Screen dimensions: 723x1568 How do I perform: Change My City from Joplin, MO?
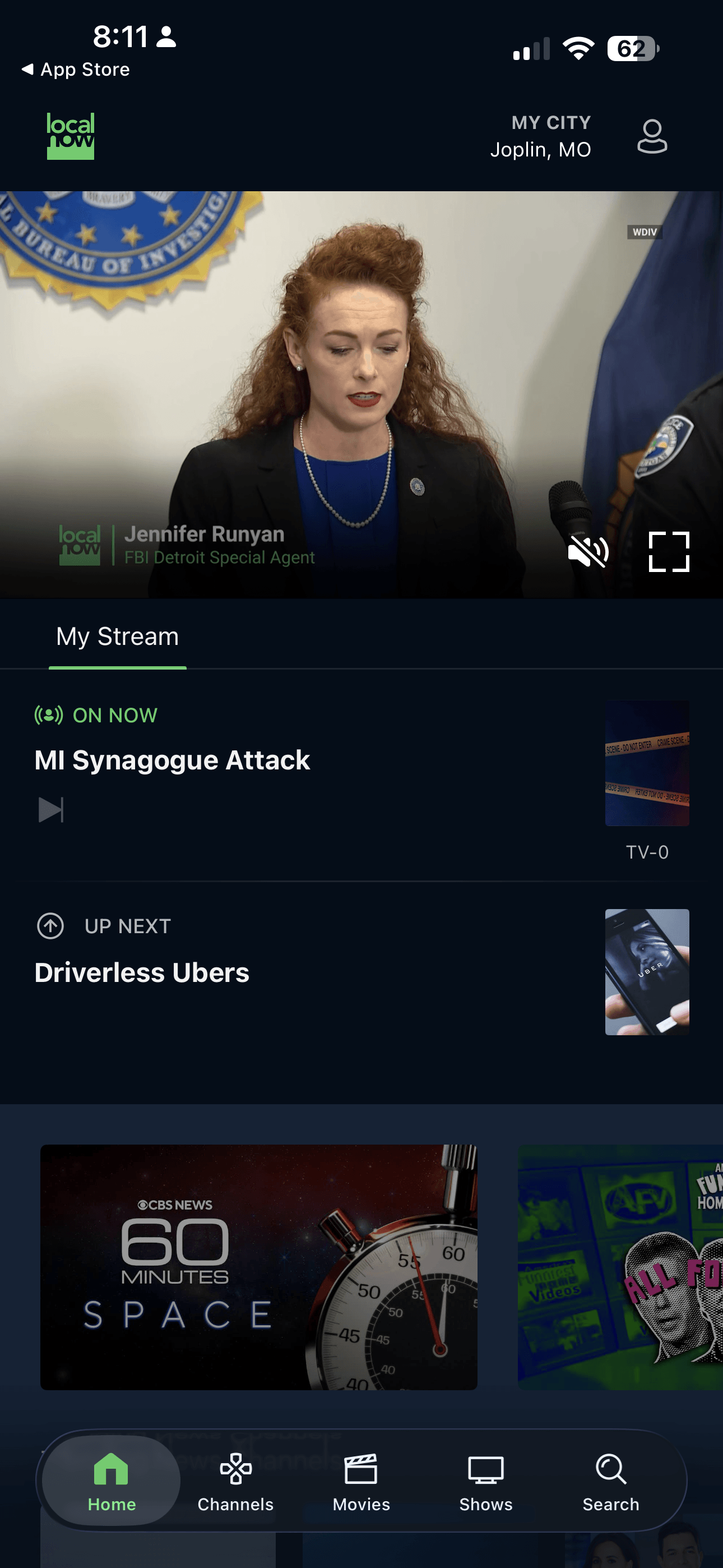tap(540, 136)
